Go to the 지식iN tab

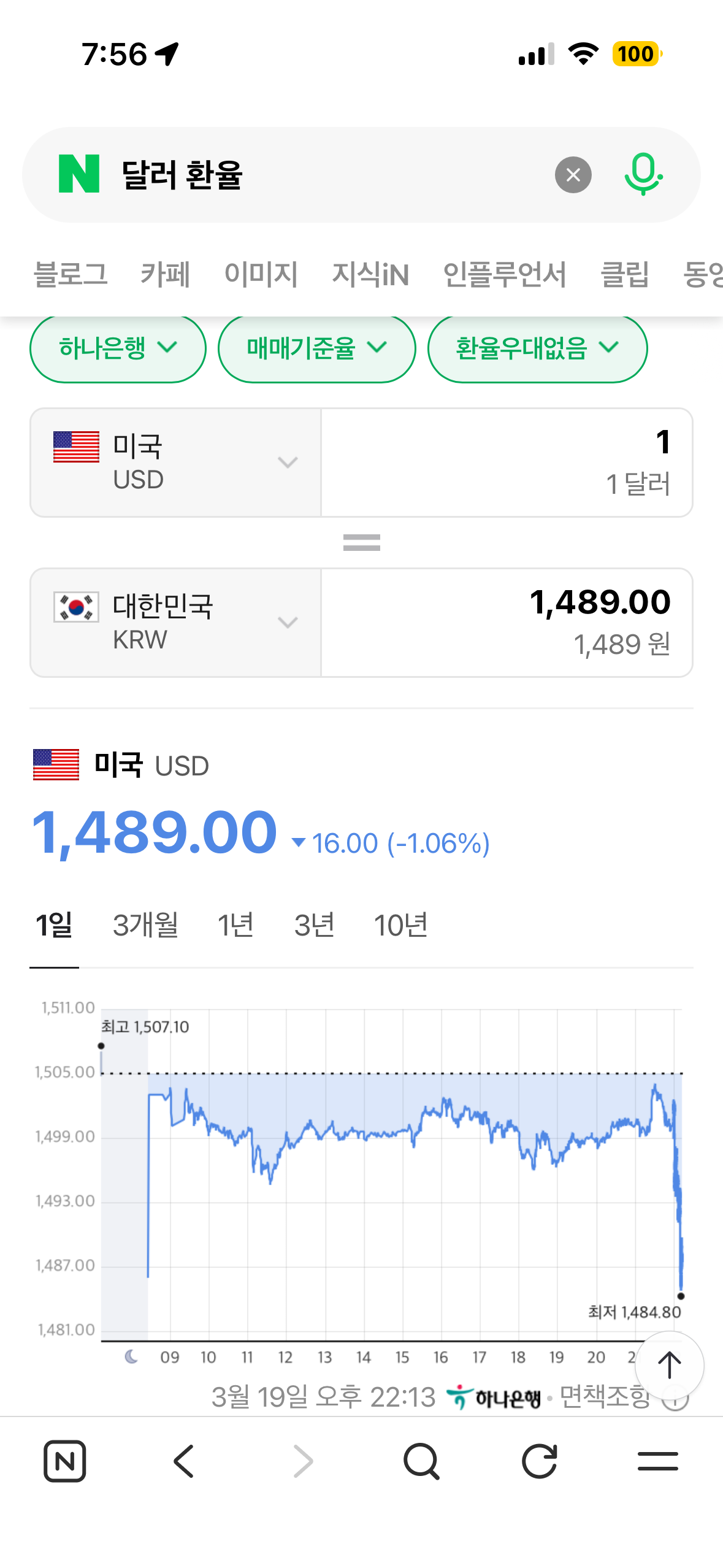pos(370,274)
